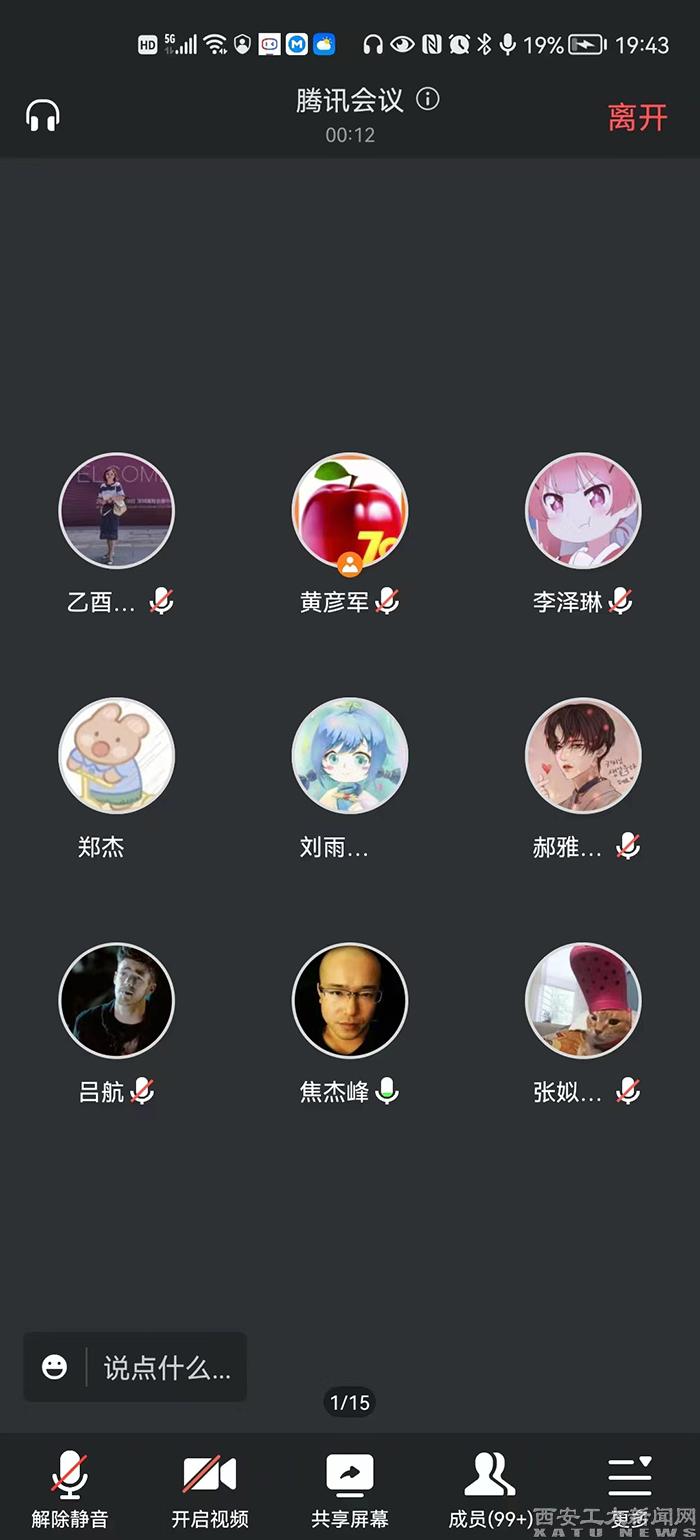Select the 刘雨 participant avatar
This screenshot has width=700, height=1540.
tap(349, 756)
